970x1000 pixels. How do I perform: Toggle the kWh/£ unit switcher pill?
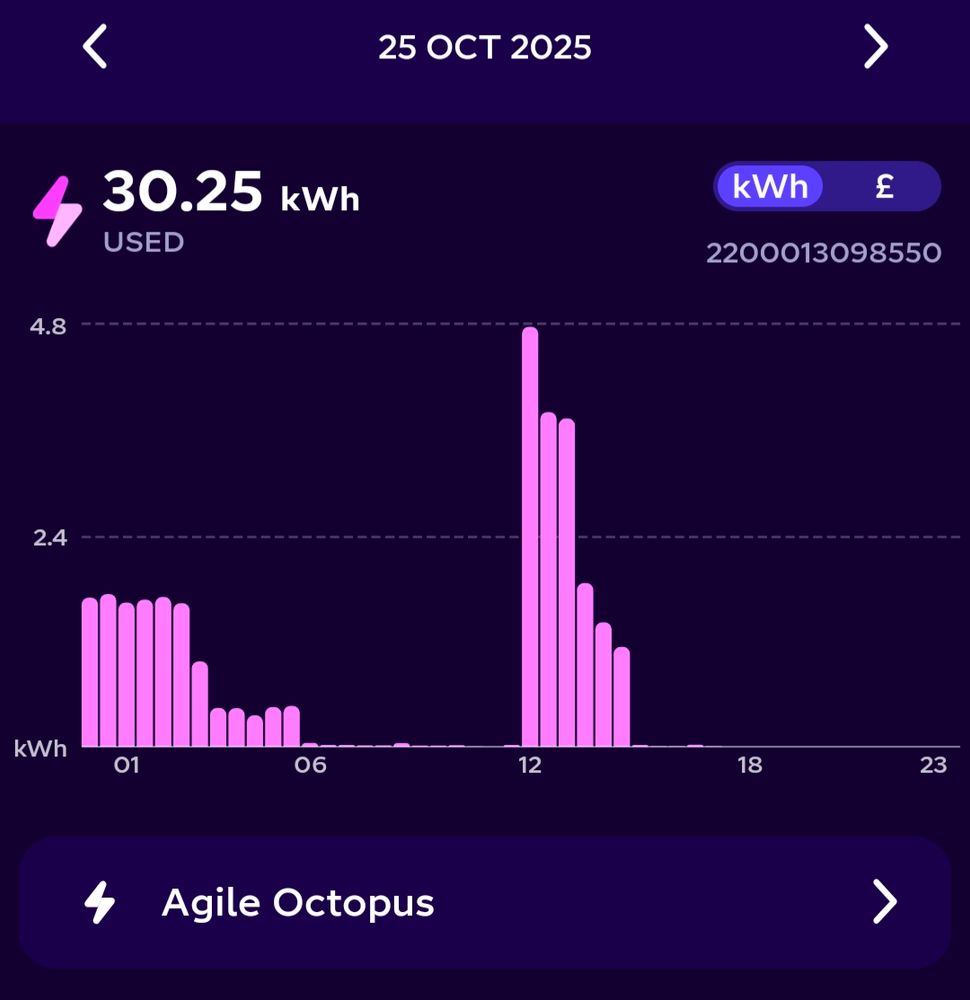827,187
